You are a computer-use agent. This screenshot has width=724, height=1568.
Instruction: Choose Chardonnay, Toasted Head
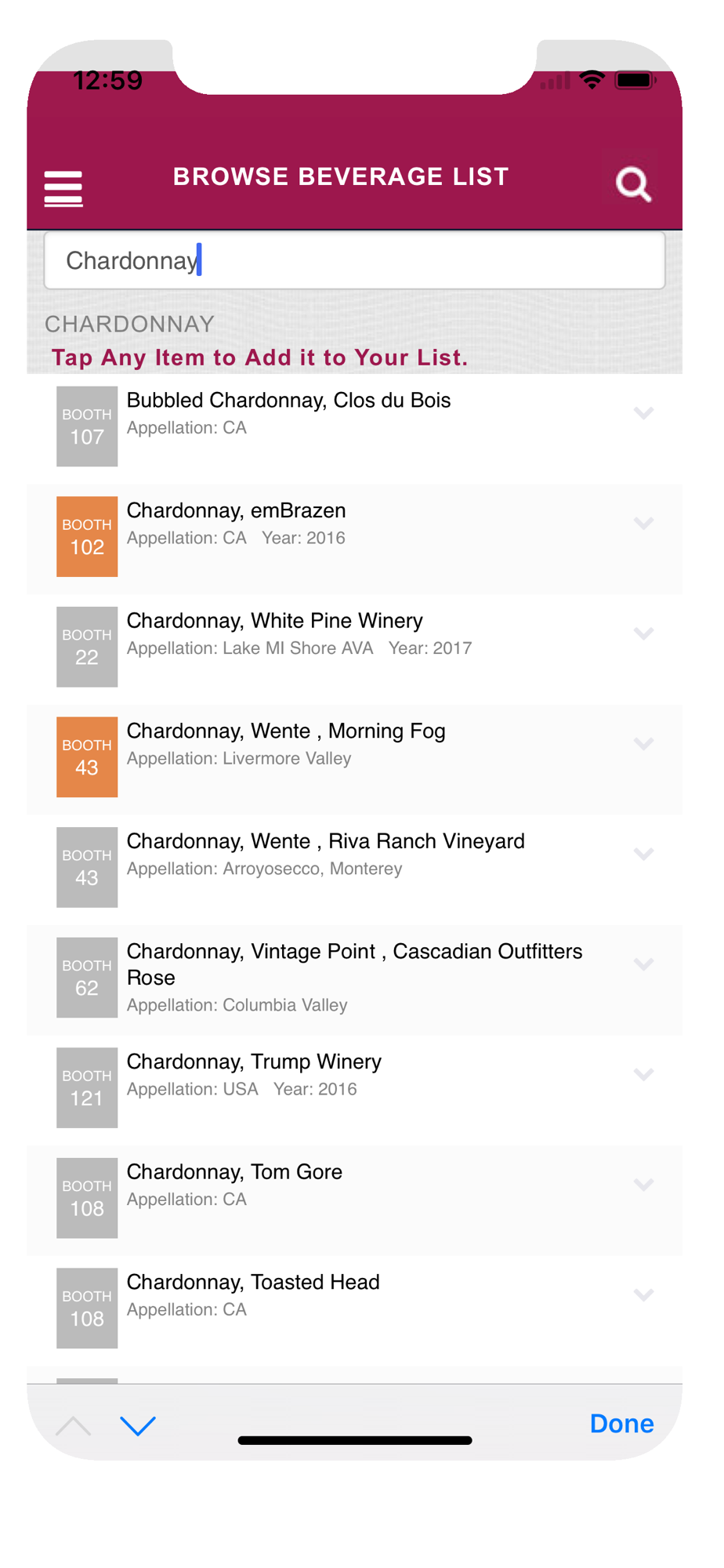pos(354,1309)
